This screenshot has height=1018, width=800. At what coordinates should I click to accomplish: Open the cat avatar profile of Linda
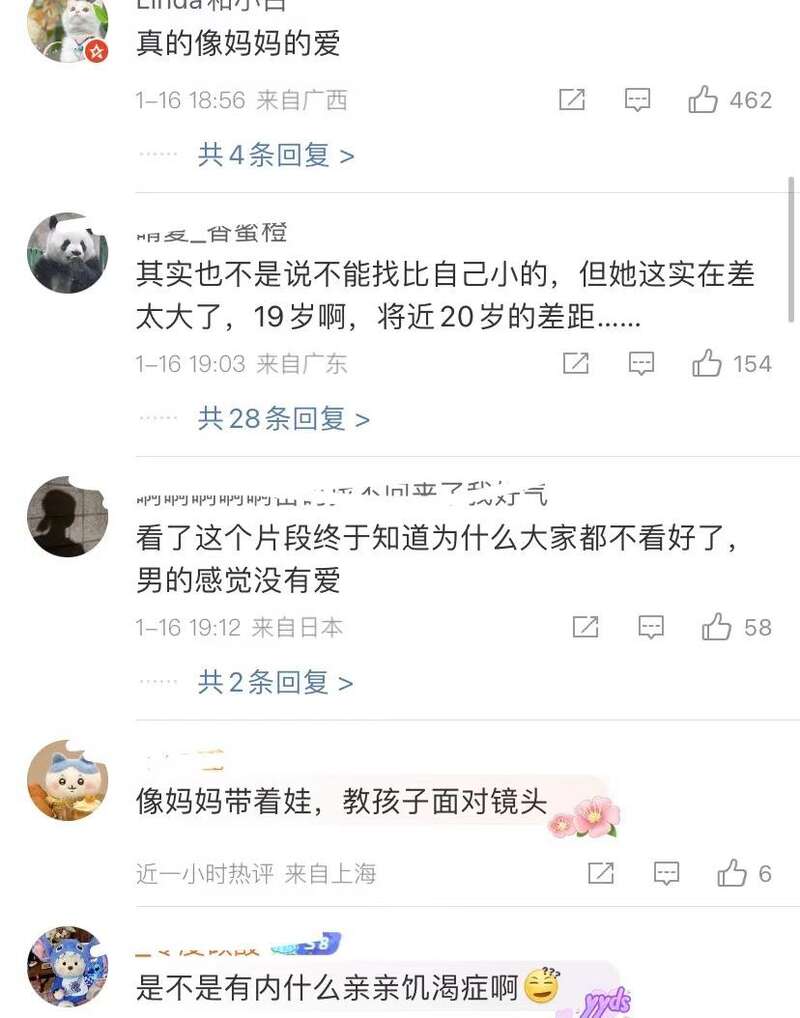pyautogui.click(x=67, y=28)
